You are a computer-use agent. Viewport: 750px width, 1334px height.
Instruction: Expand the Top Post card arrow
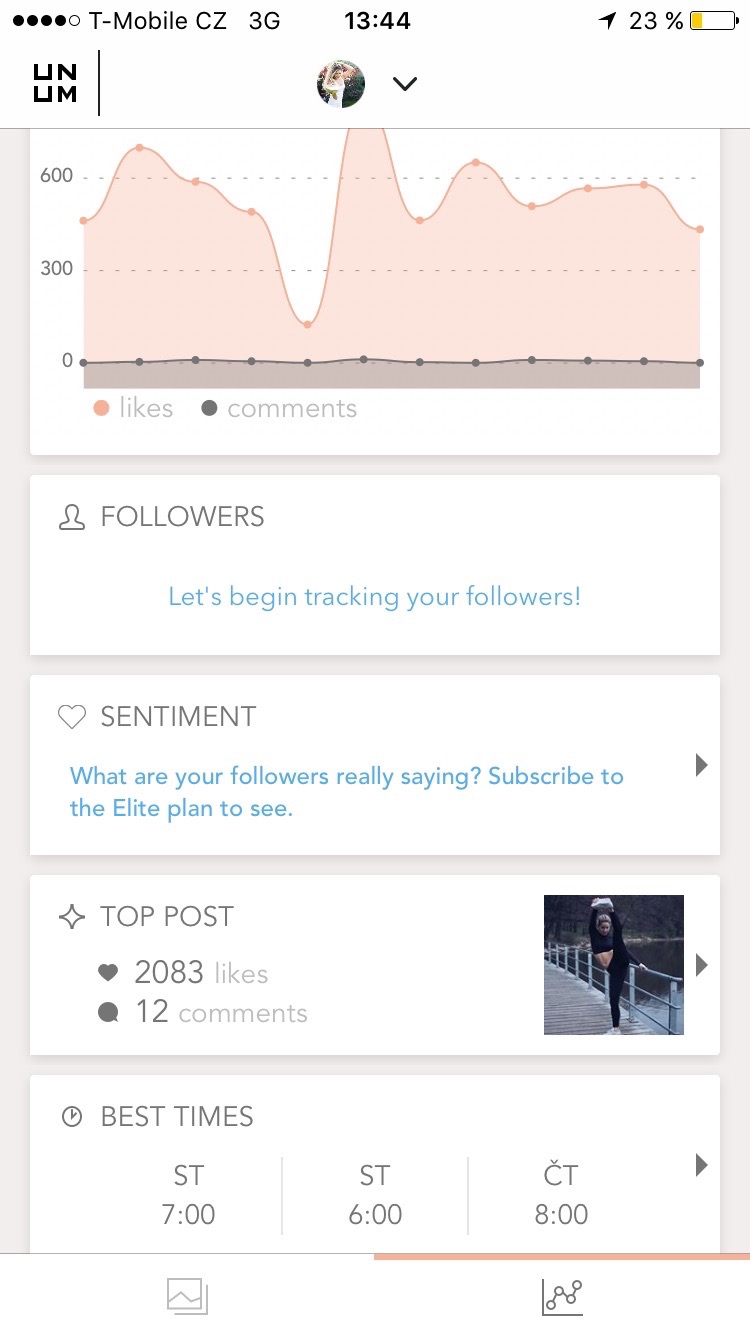(702, 965)
